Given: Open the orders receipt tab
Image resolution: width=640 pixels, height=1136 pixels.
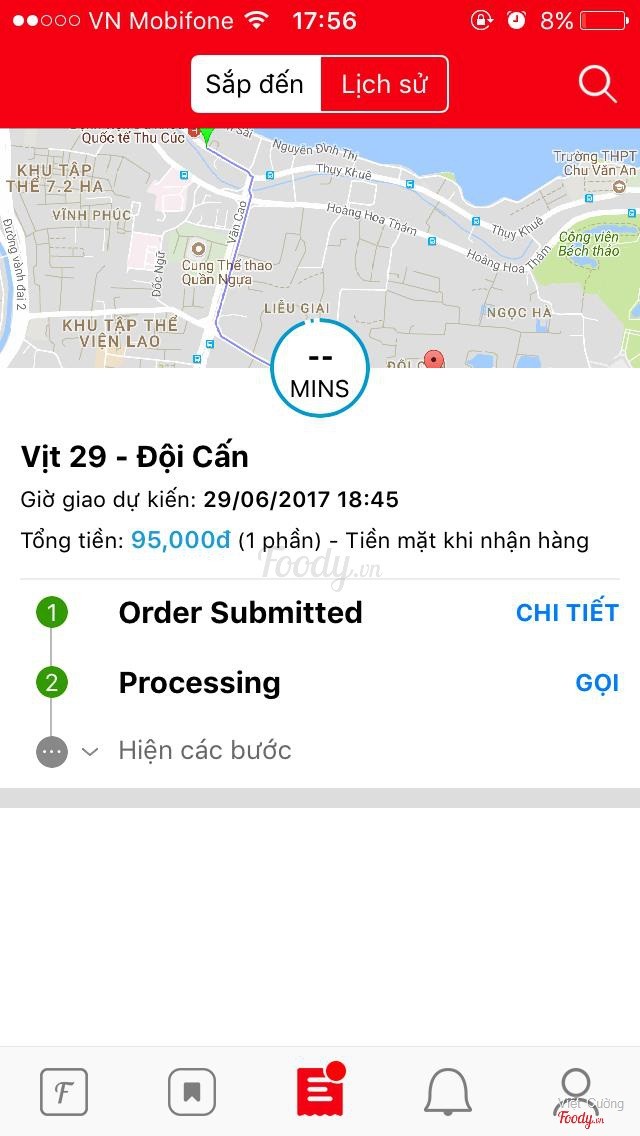Looking at the screenshot, I should [320, 1091].
